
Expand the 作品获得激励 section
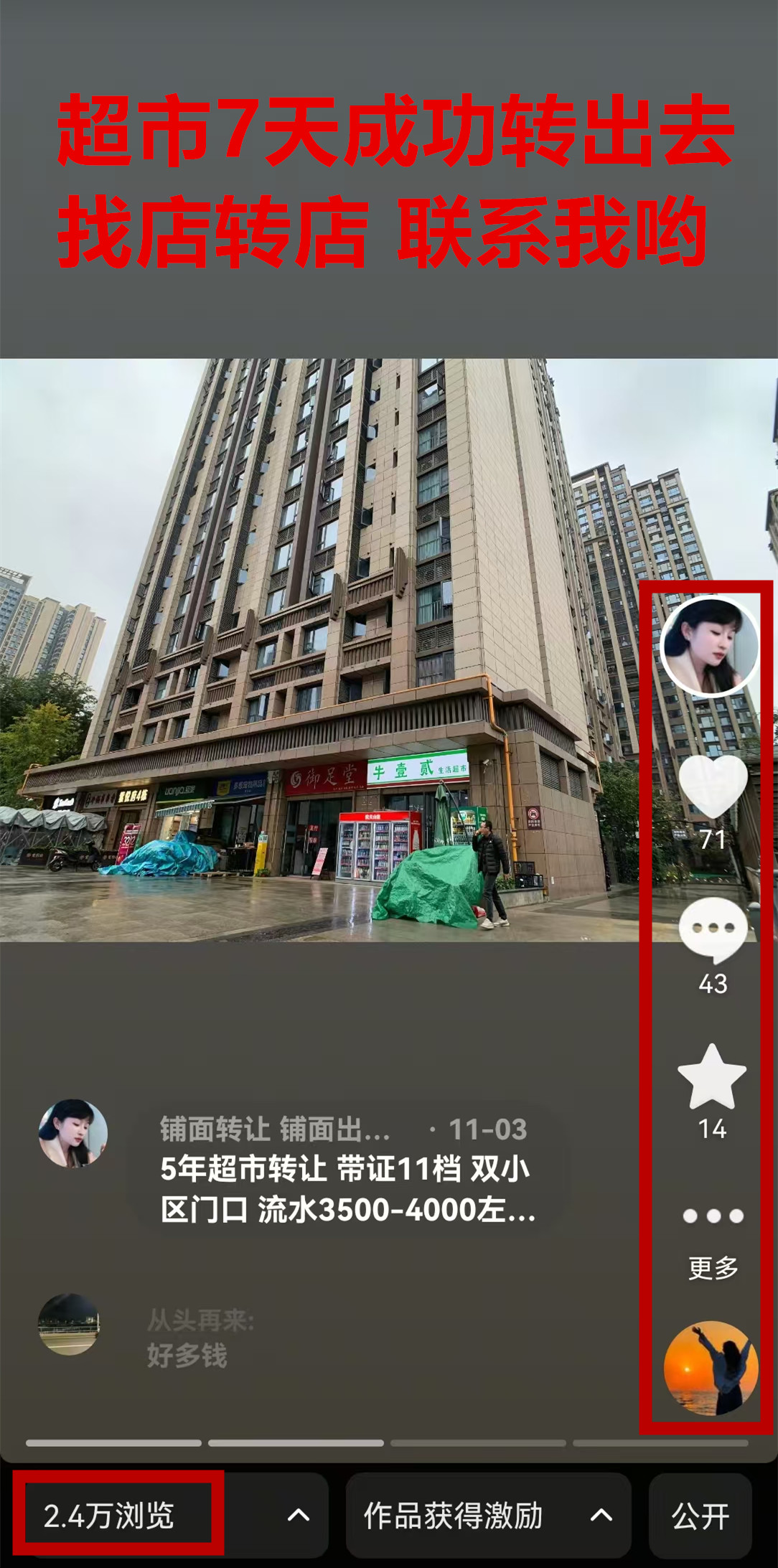click(488, 1516)
